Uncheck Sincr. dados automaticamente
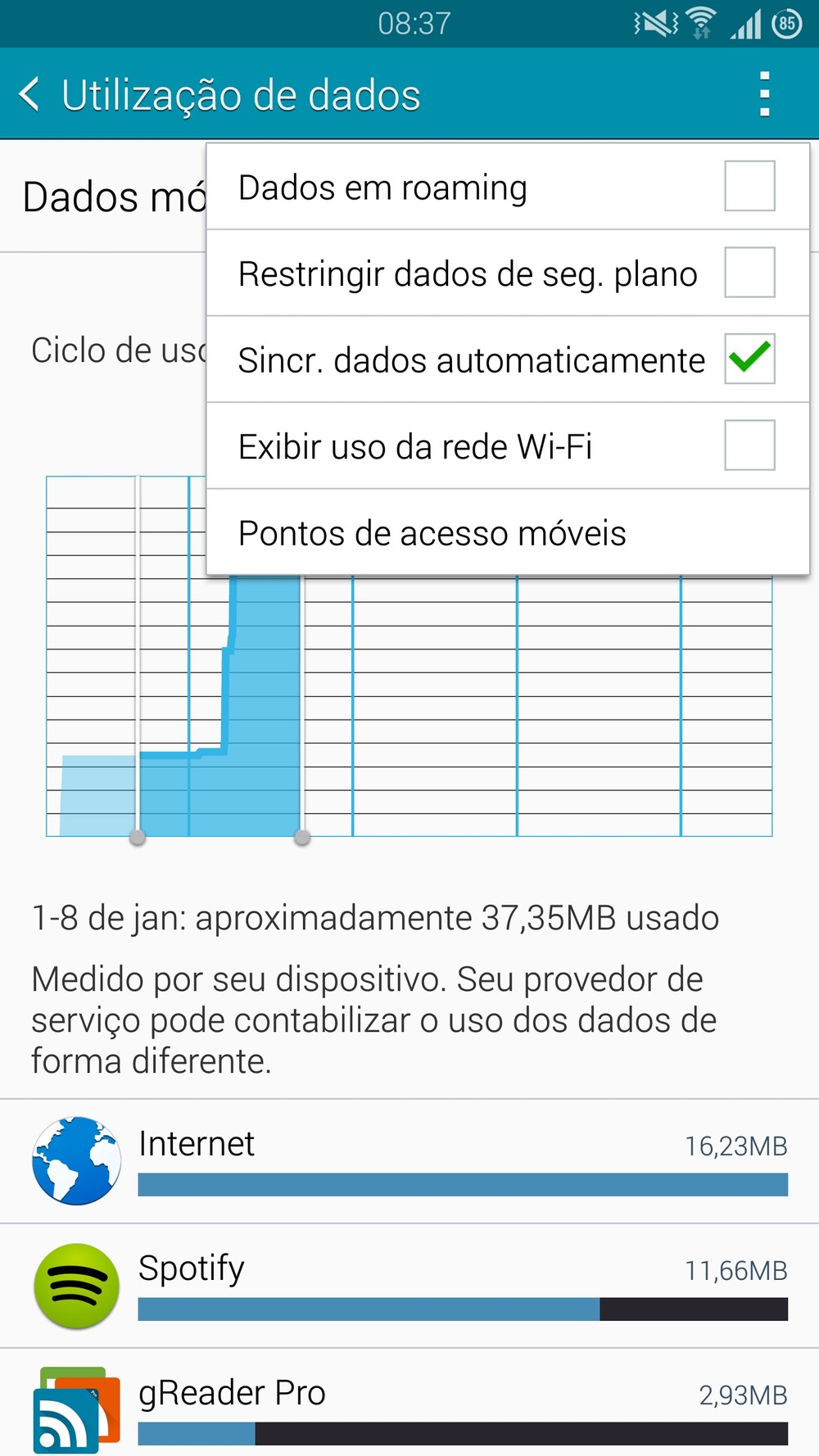 tap(749, 359)
